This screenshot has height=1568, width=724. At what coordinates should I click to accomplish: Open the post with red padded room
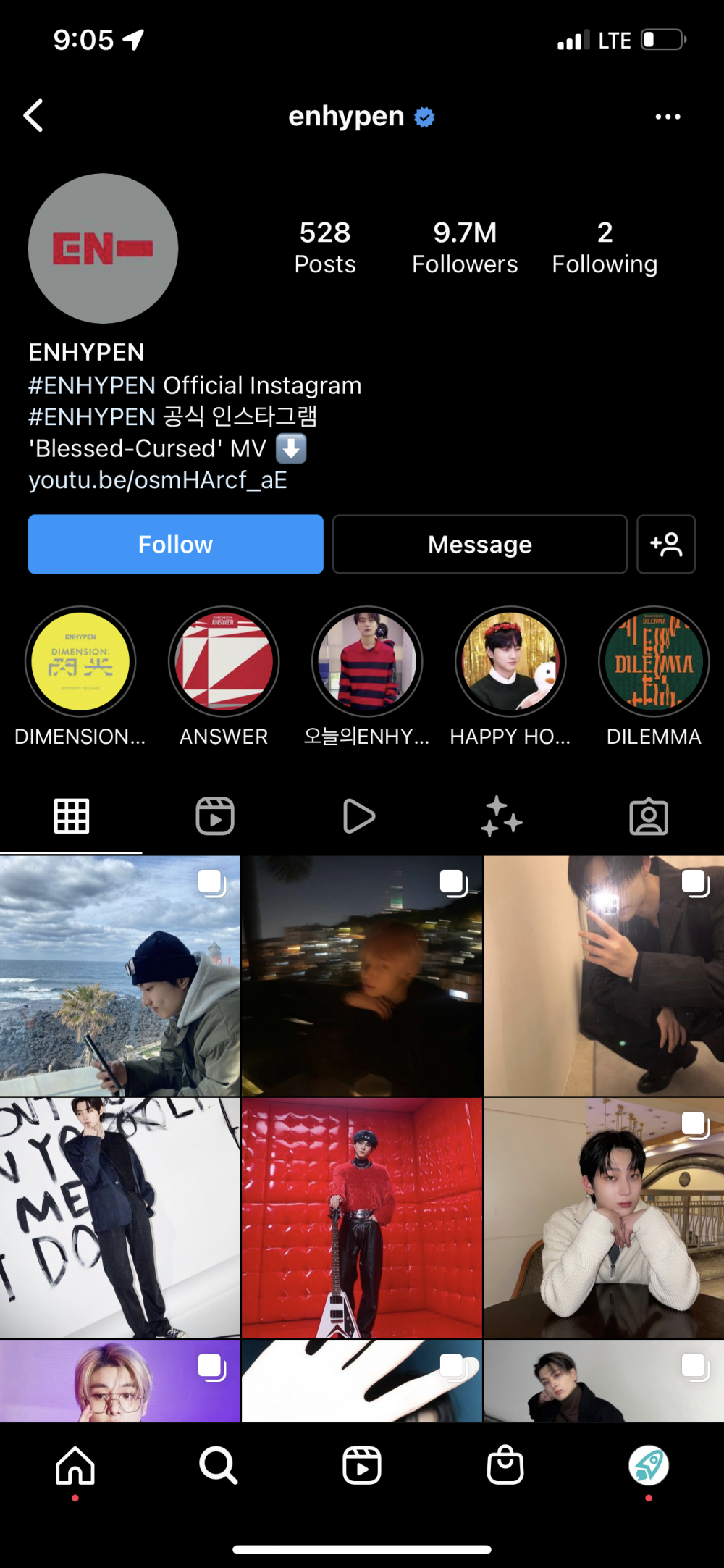361,1217
